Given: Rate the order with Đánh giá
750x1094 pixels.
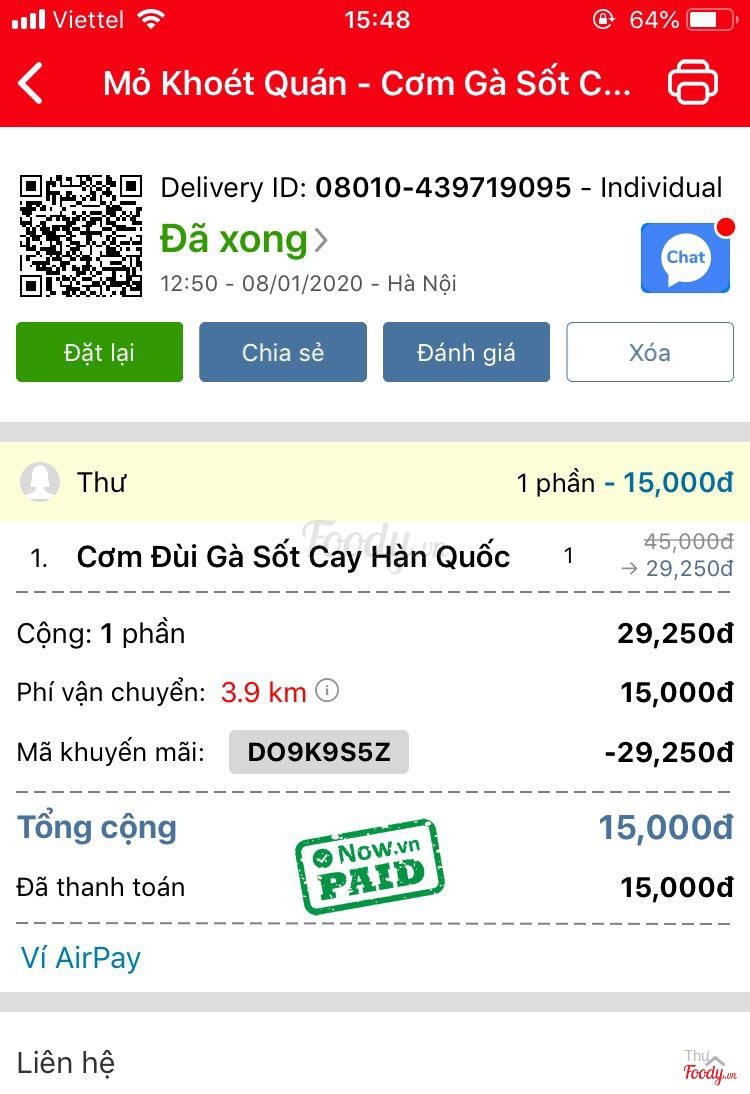Looking at the screenshot, I should coord(466,352).
